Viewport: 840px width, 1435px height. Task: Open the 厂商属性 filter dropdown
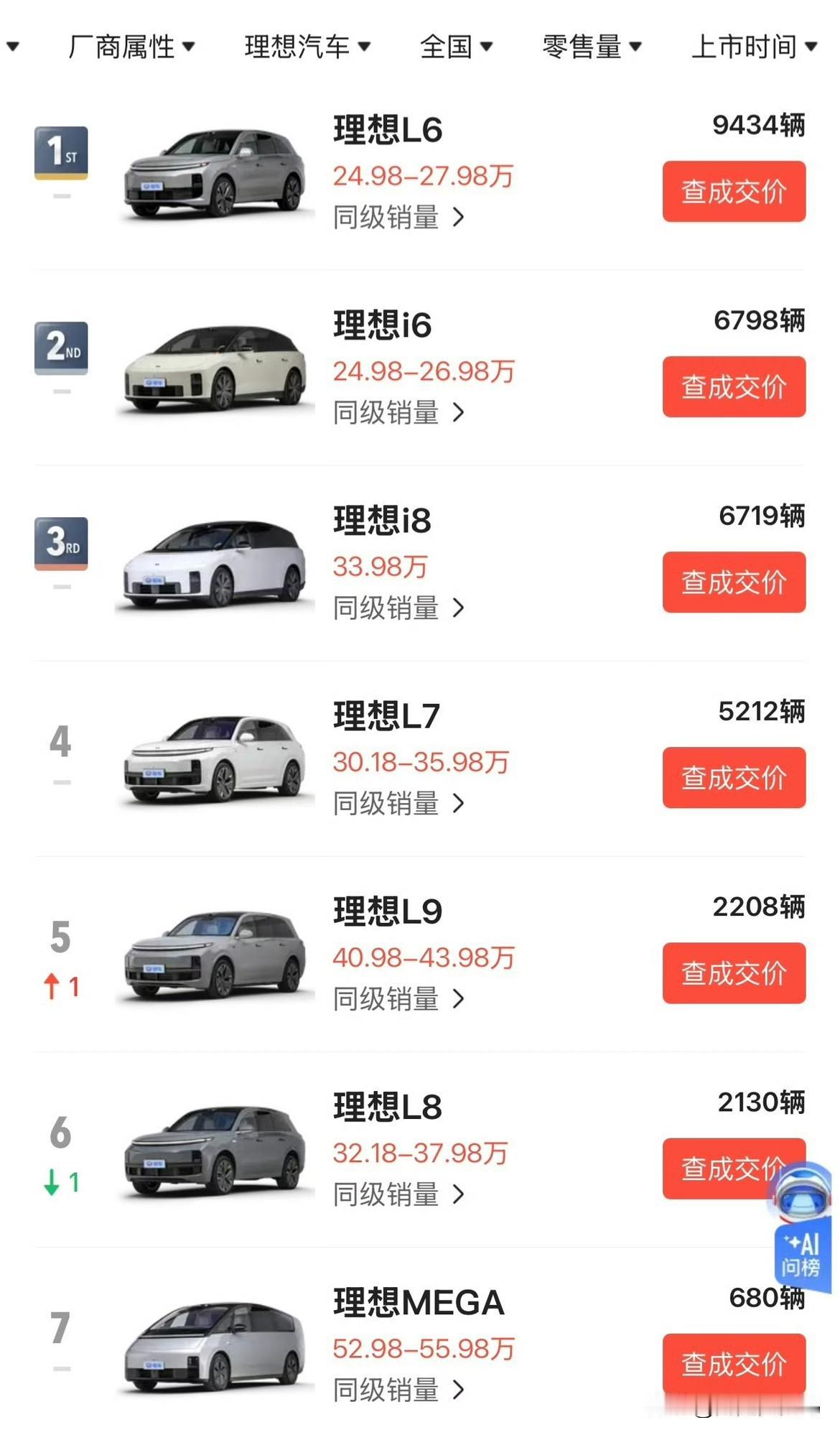pos(131,46)
